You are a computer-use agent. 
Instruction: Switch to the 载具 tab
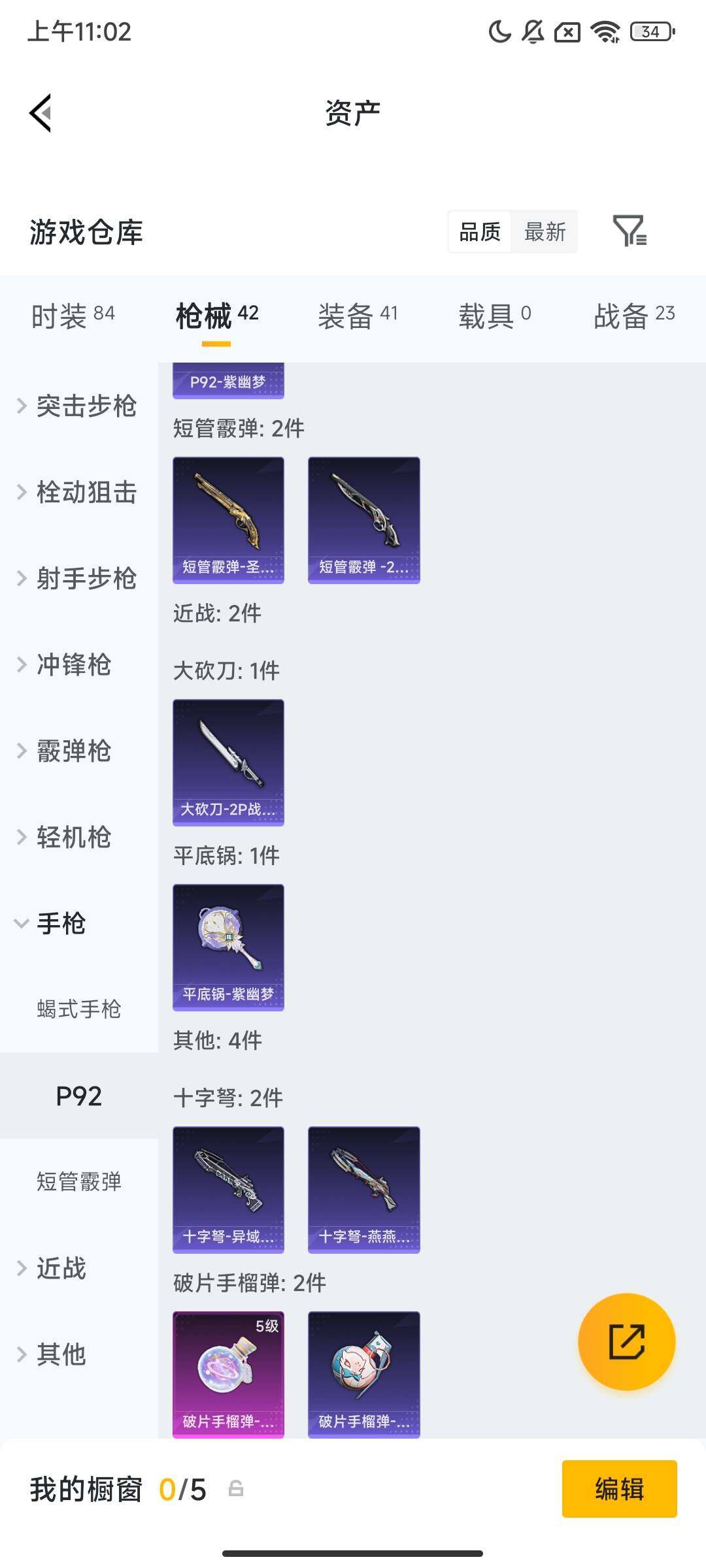494,316
